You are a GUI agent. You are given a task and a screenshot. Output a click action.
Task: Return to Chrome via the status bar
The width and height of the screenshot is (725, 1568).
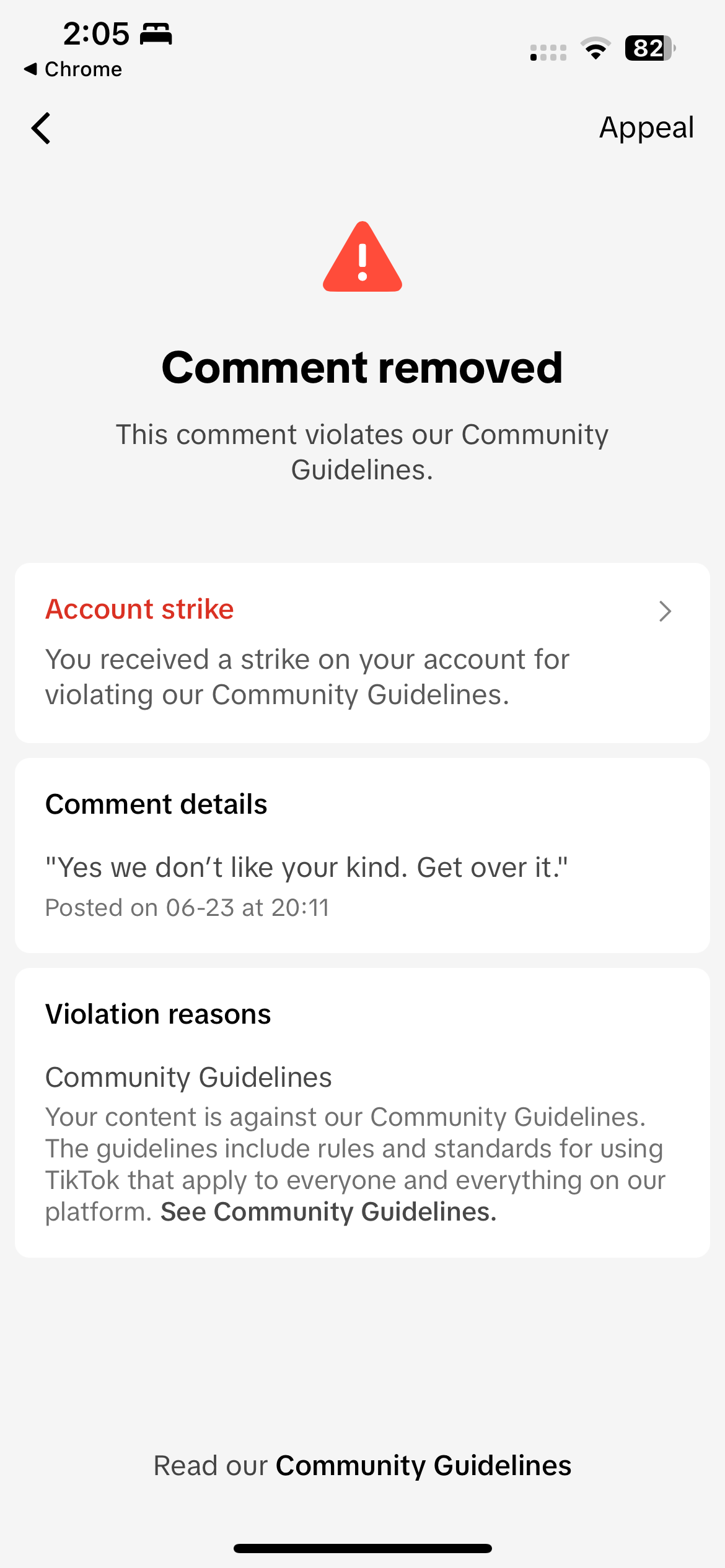tap(73, 69)
